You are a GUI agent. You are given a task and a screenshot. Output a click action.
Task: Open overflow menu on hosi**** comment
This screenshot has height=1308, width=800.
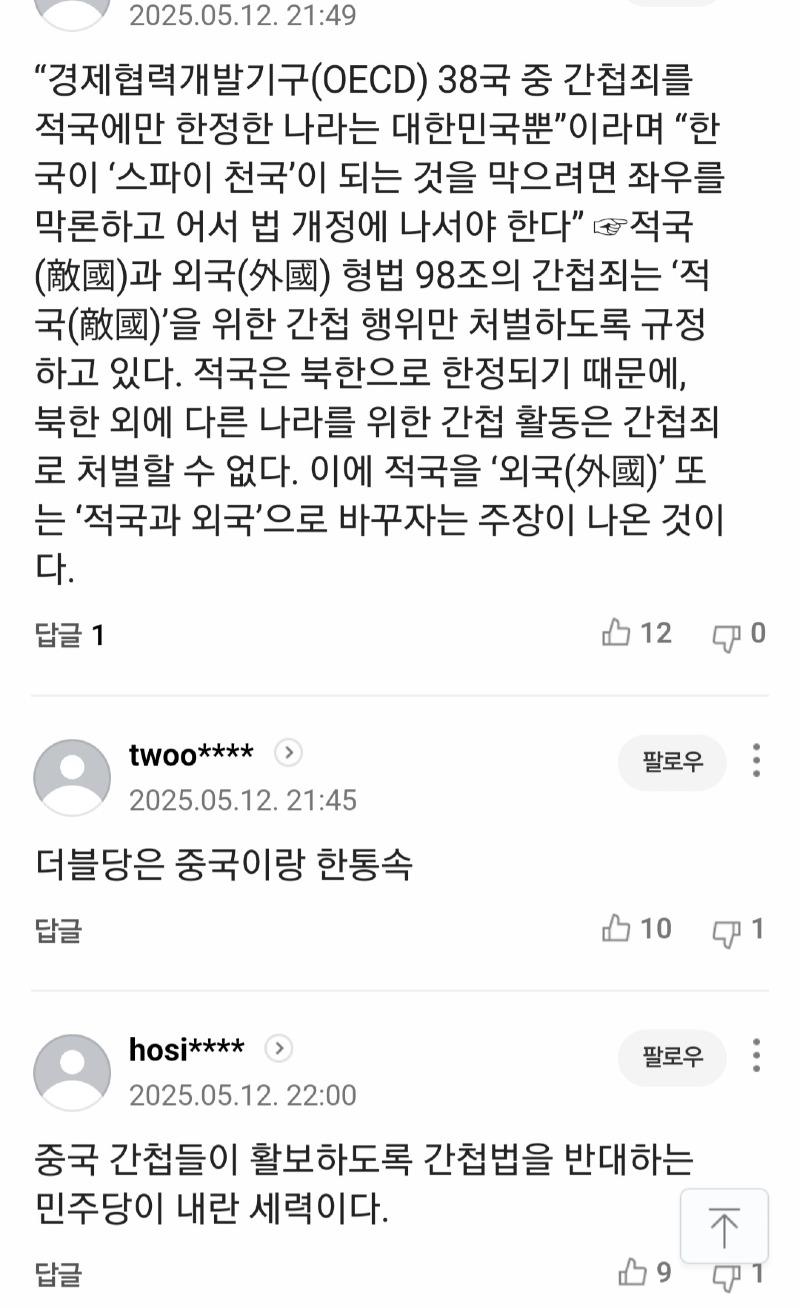(x=757, y=1056)
